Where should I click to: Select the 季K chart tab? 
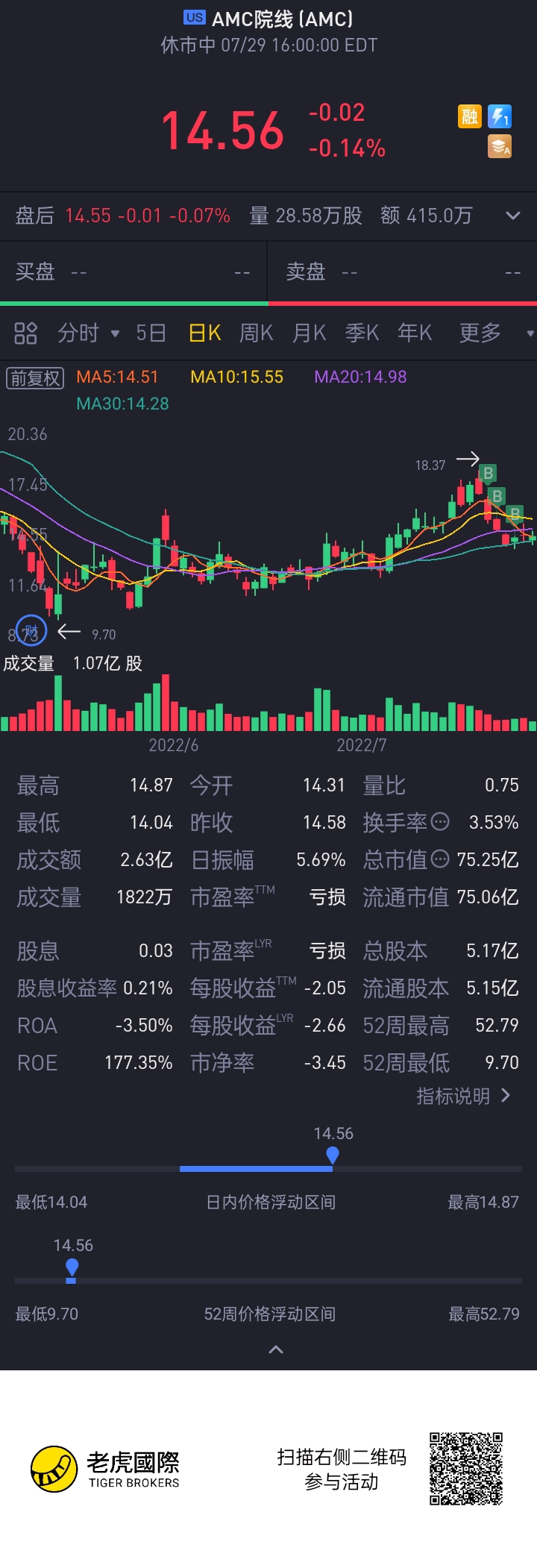tap(362, 333)
